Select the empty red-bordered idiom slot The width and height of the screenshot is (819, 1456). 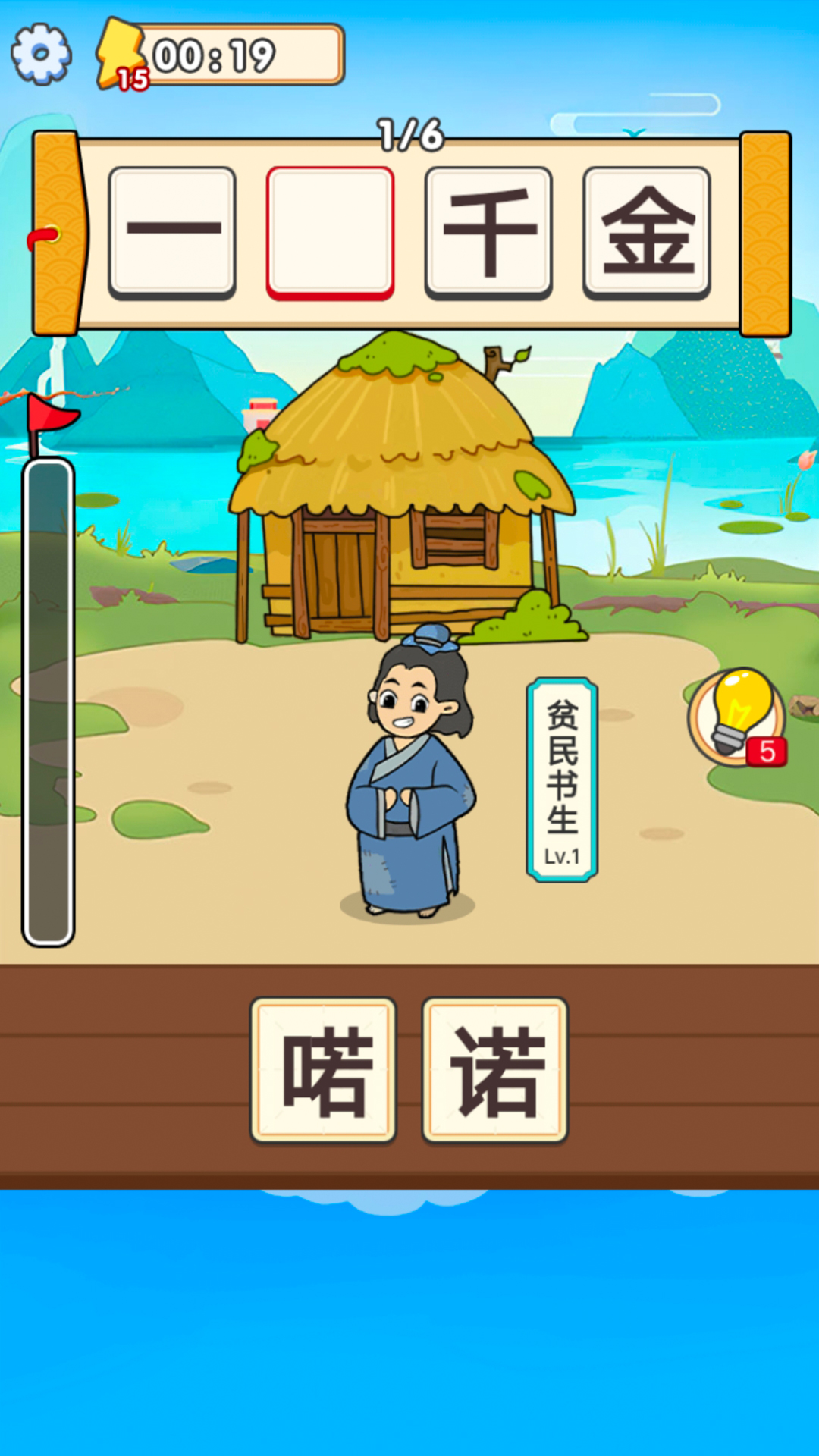[x=330, y=232]
